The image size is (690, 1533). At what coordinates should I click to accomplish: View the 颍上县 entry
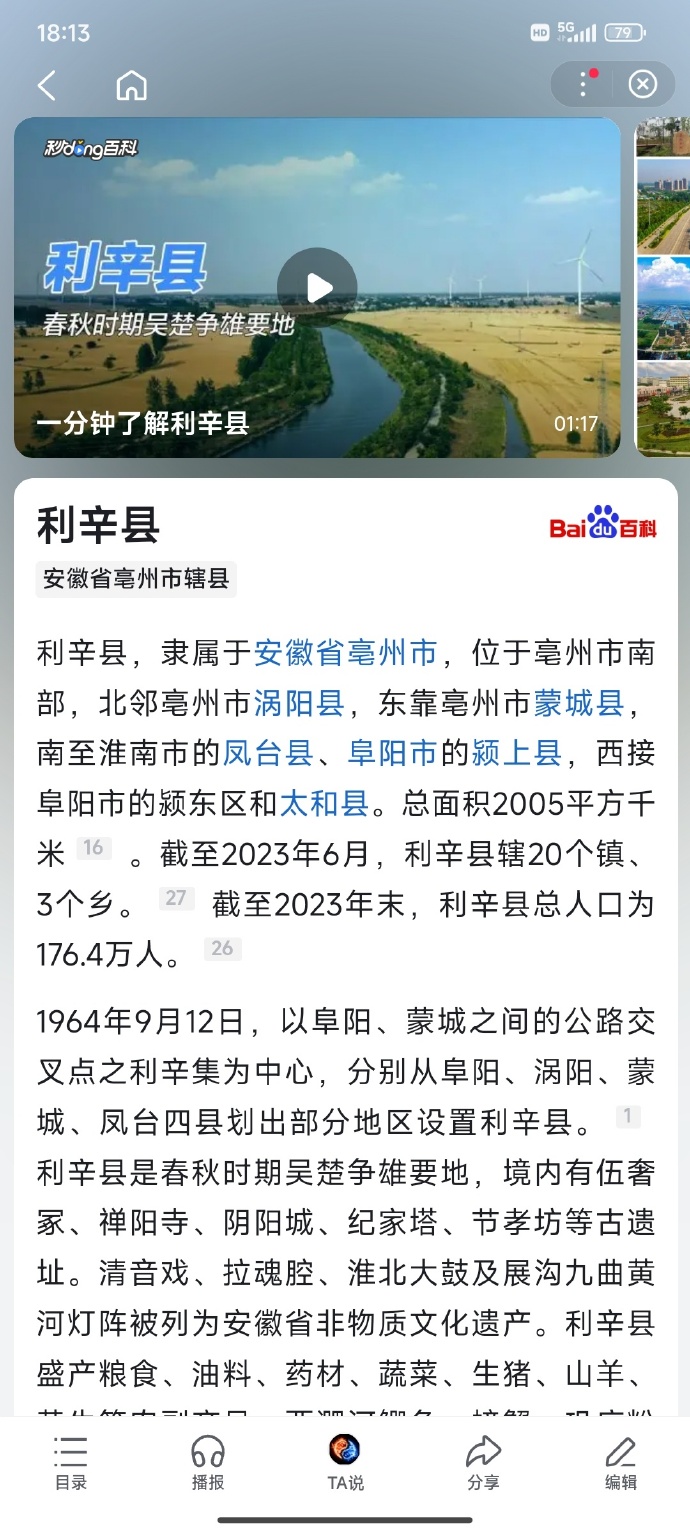516,753
